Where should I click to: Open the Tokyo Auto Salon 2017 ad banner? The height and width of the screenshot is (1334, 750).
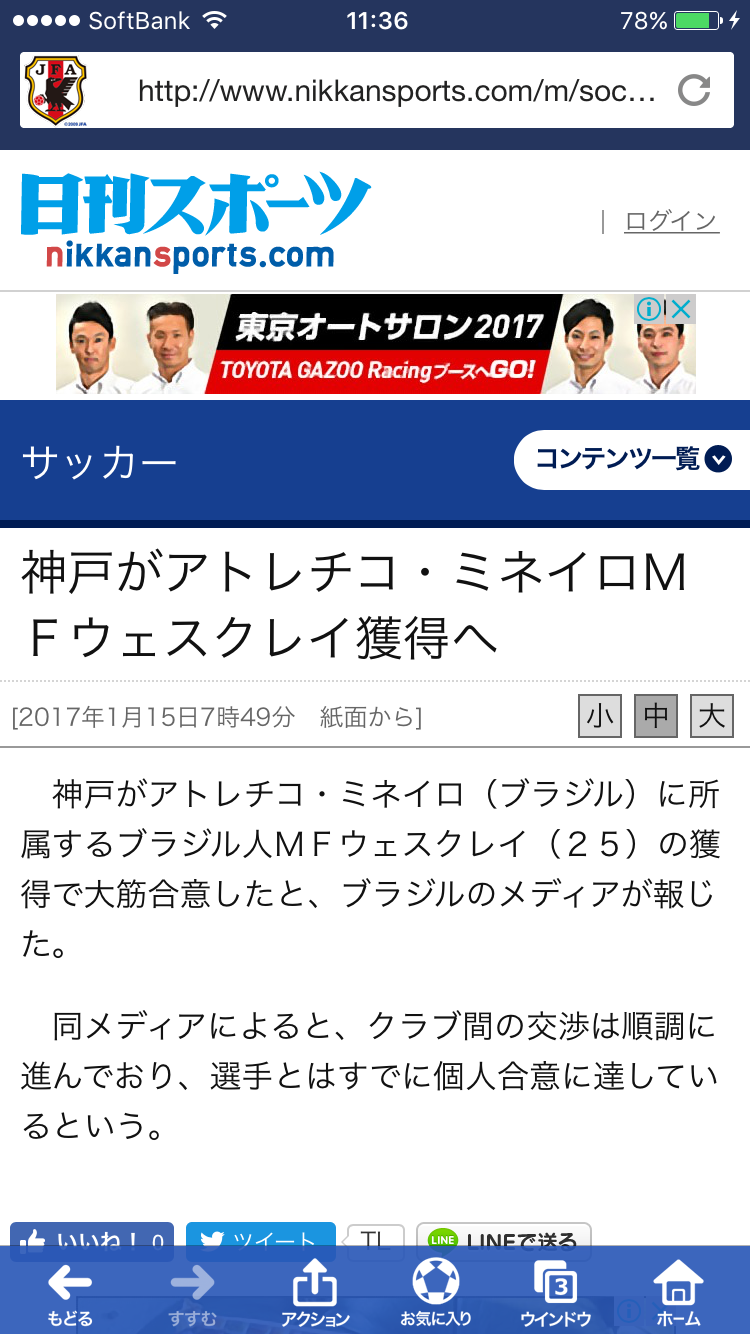coord(375,344)
